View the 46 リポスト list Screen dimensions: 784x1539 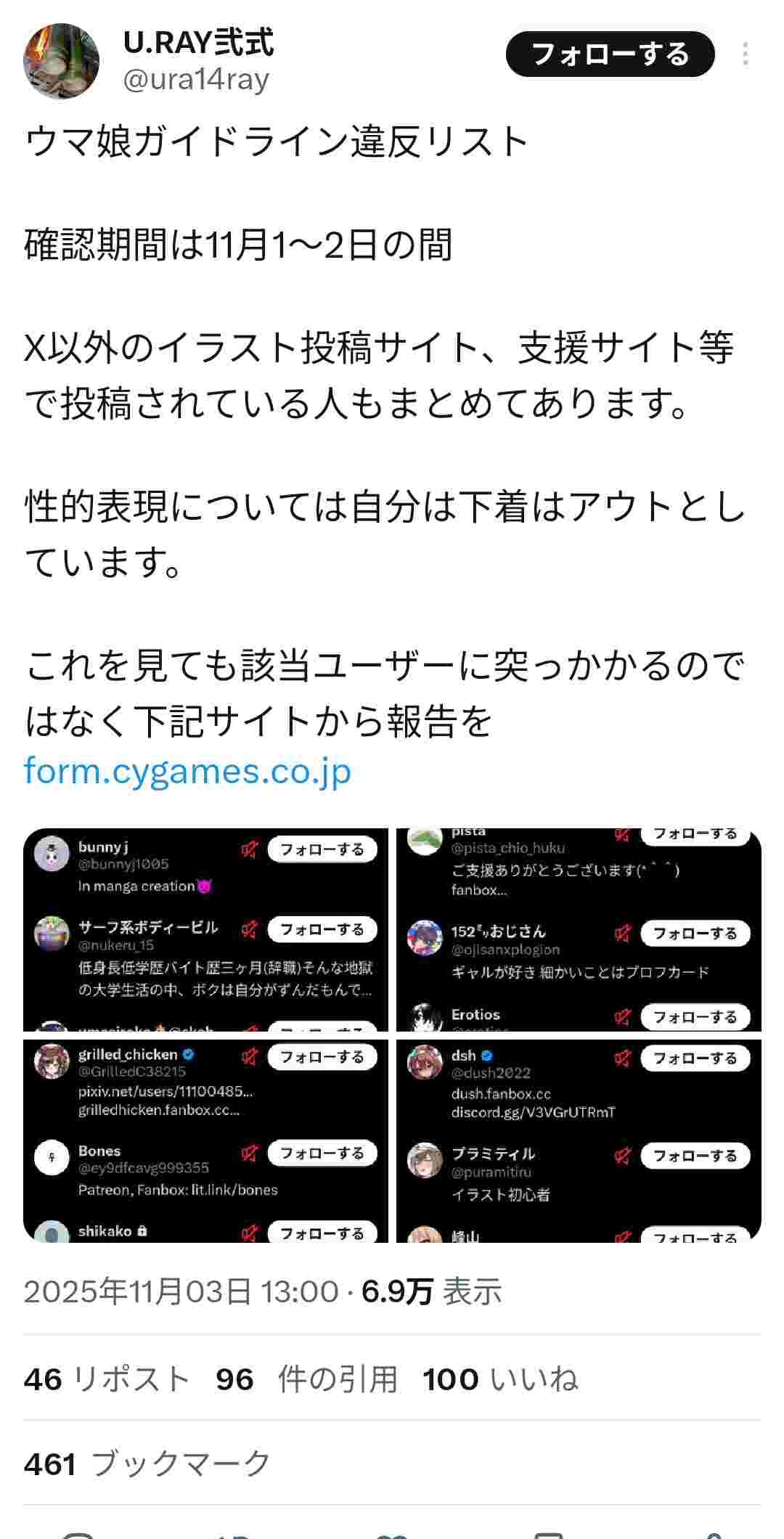tap(107, 1379)
